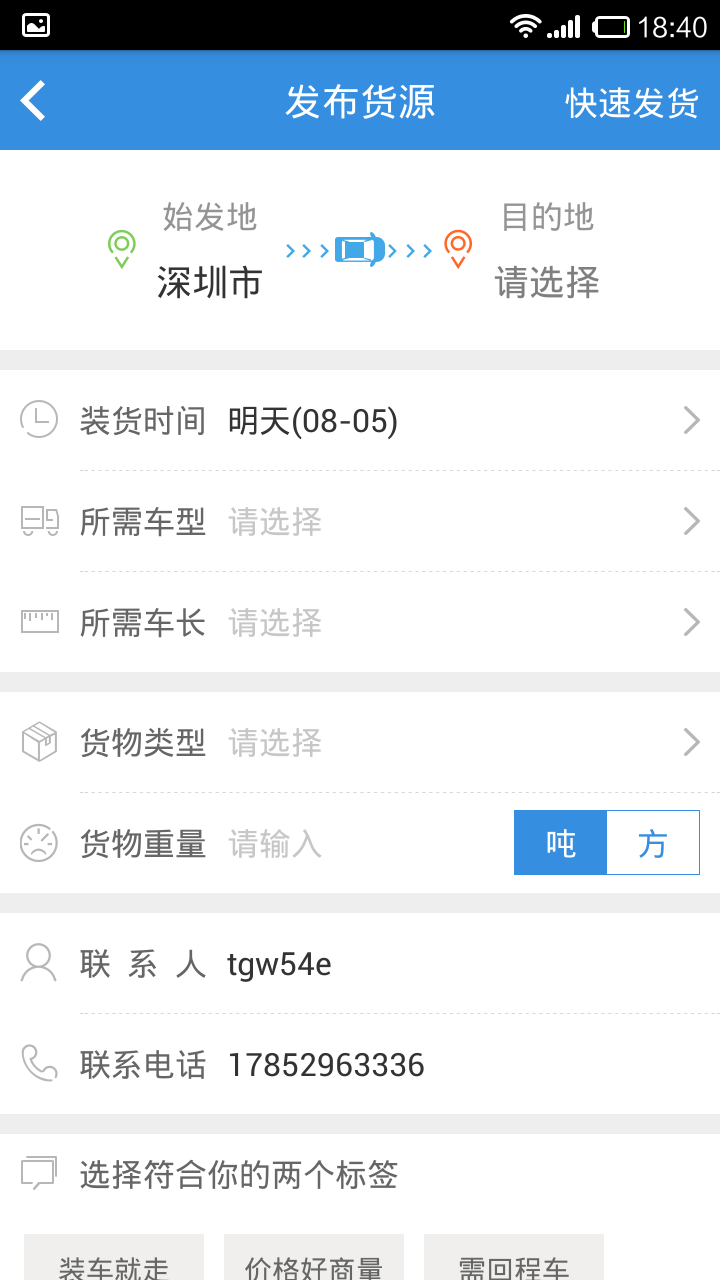The image size is (720, 1280).
Task: Tap the 发布货源 title
Action: (360, 100)
